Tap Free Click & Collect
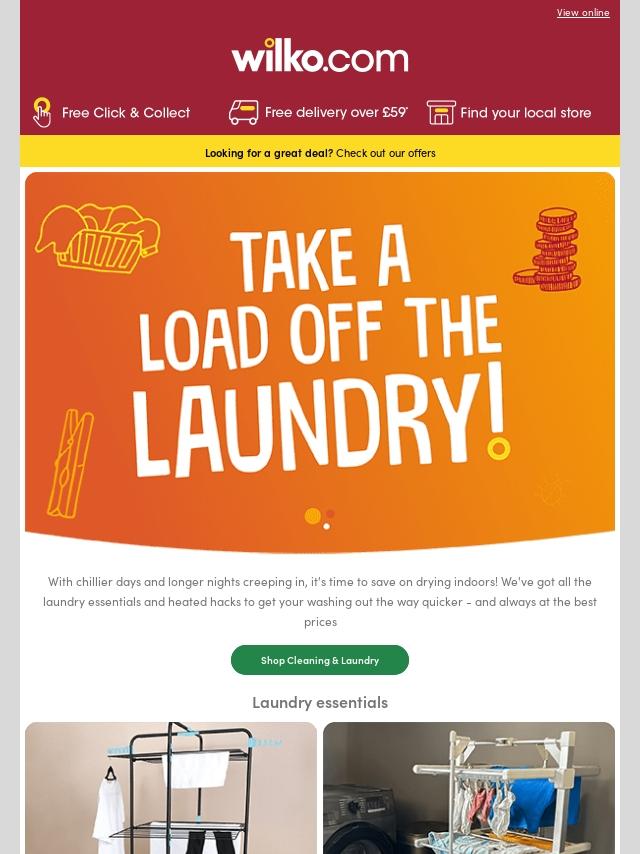This screenshot has height=854, width=640. click(111, 112)
